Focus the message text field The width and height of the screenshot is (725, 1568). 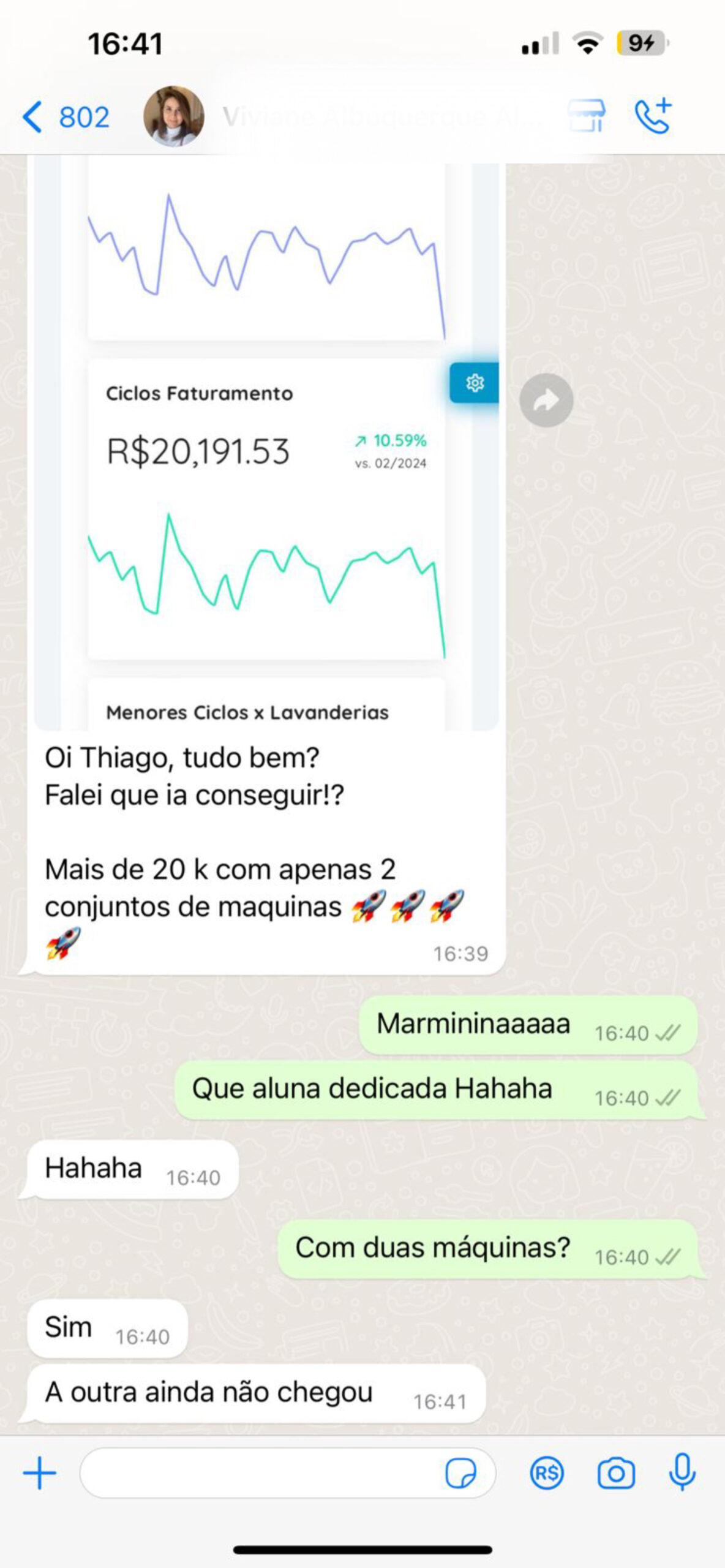pyautogui.click(x=260, y=1473)
